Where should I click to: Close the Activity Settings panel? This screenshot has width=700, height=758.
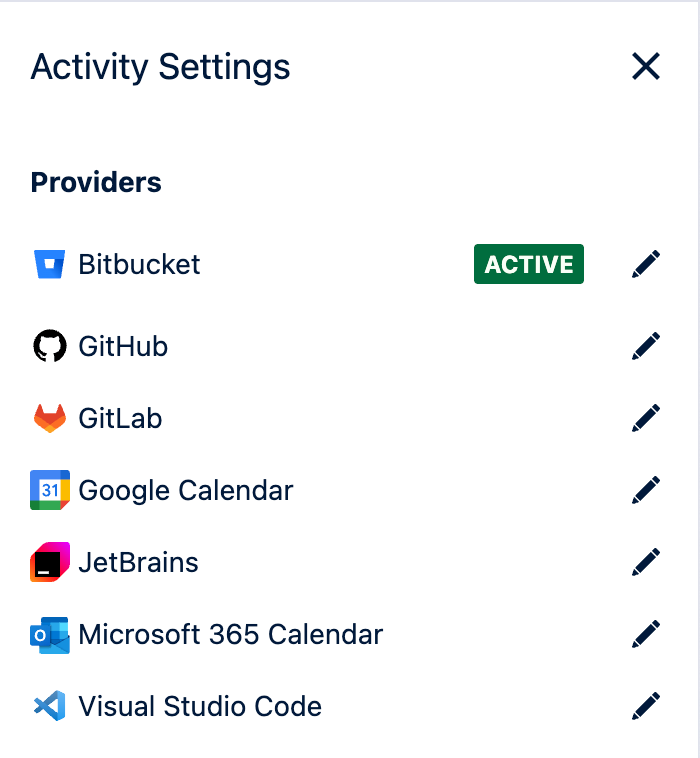click(646, 67)
